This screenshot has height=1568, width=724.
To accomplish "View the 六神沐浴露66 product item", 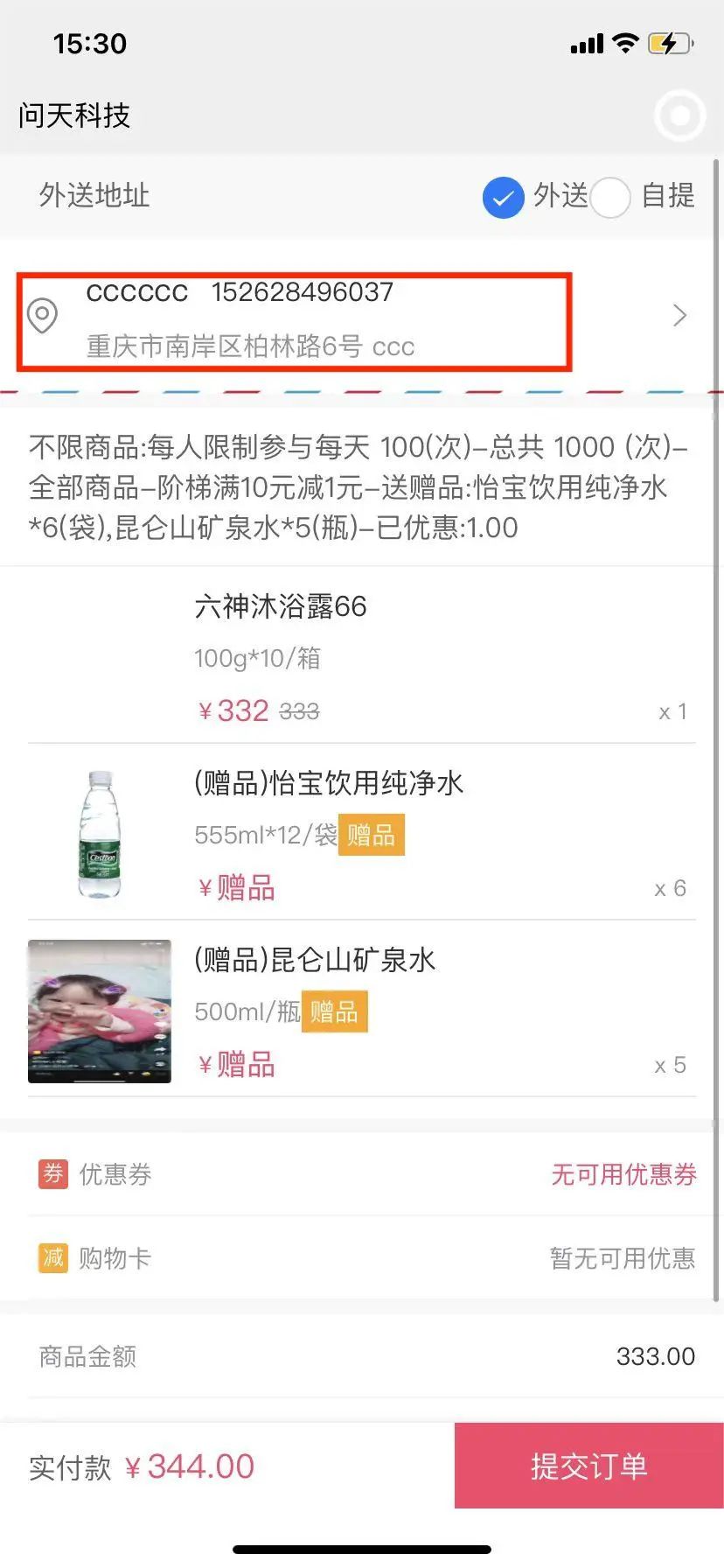I will click(x=362, y=656).
